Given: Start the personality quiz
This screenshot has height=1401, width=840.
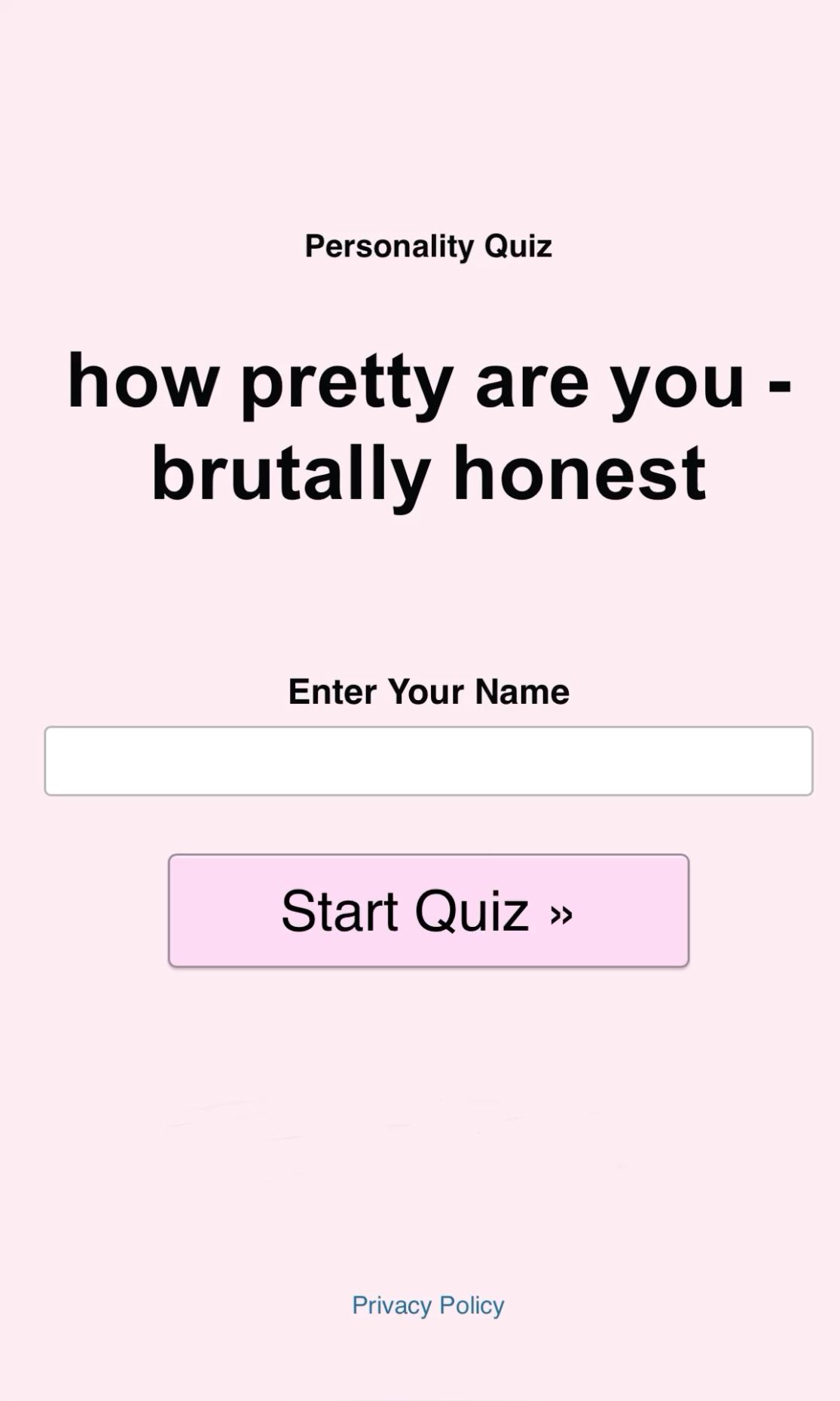Looking at the screenshot, I should click(428, 910).
